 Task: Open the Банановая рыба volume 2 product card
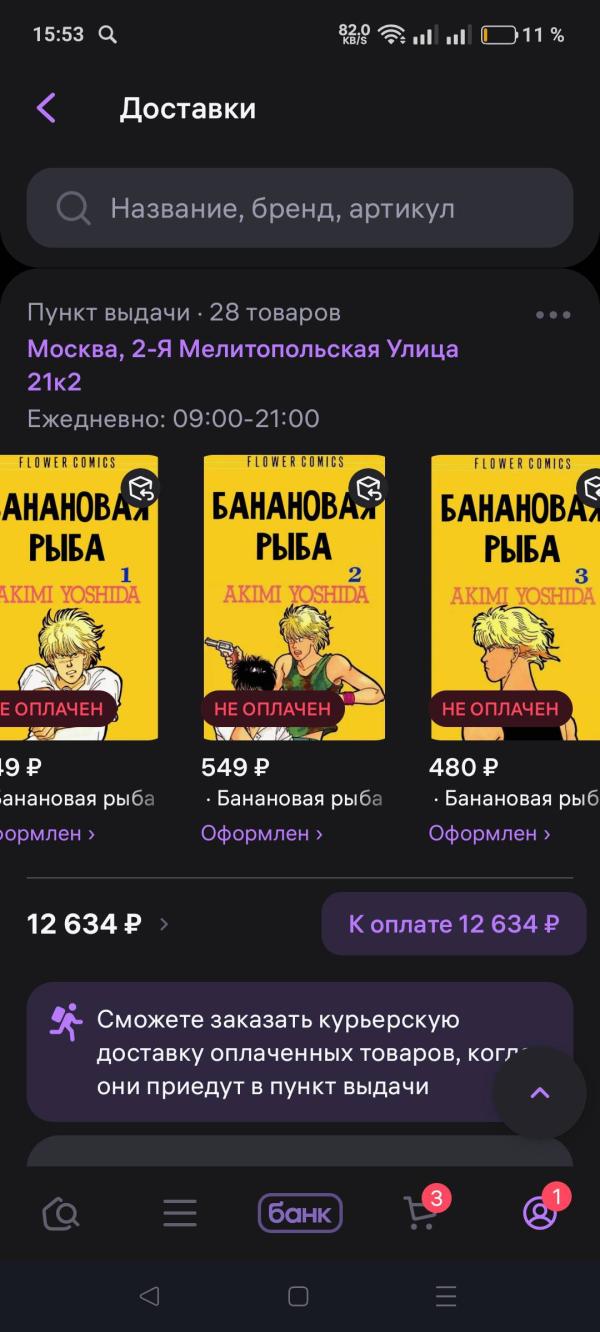pos(294,598)
